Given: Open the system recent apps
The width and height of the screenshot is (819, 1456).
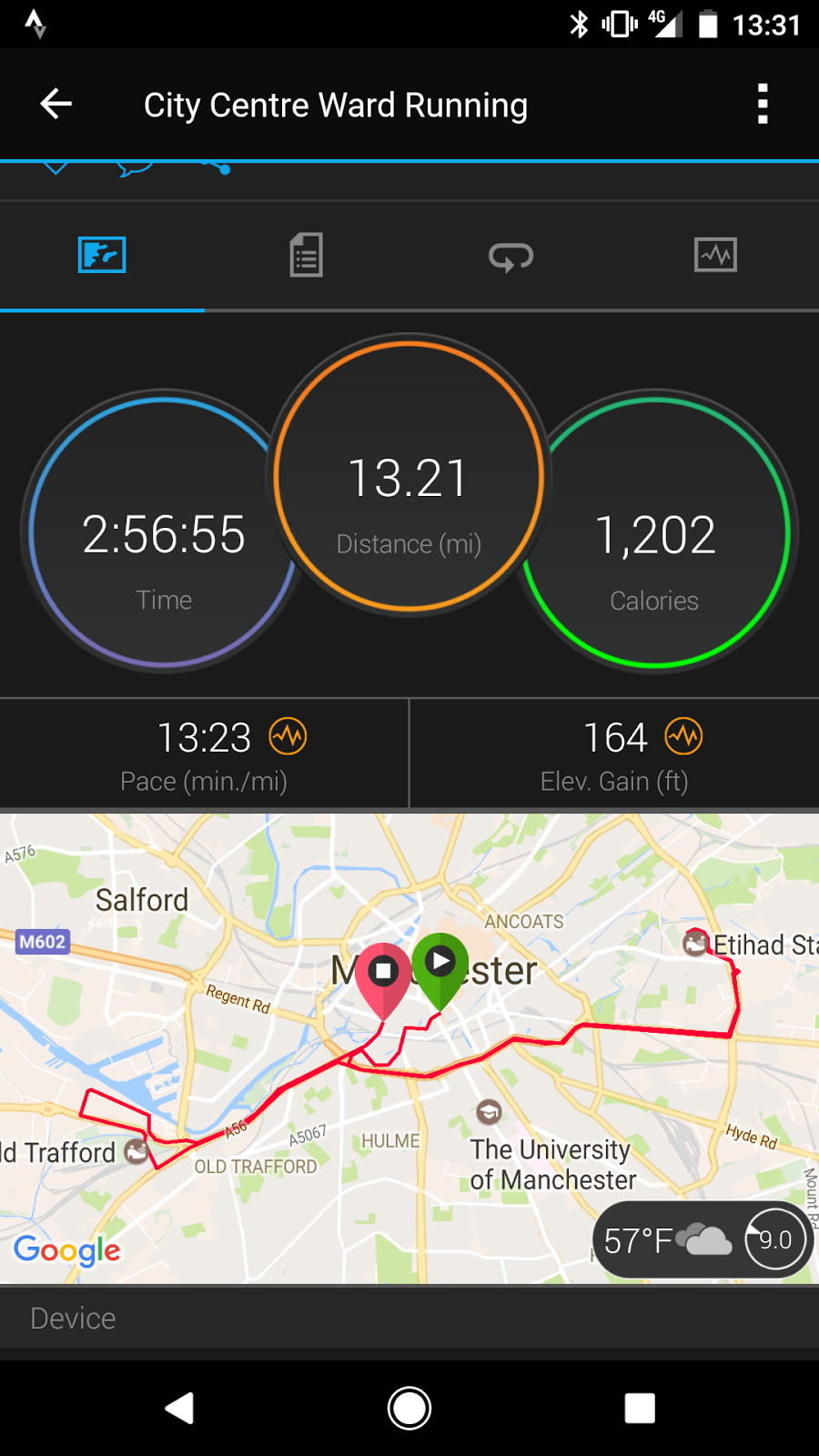Looking at the screenshot, I should pos(640,1409).
